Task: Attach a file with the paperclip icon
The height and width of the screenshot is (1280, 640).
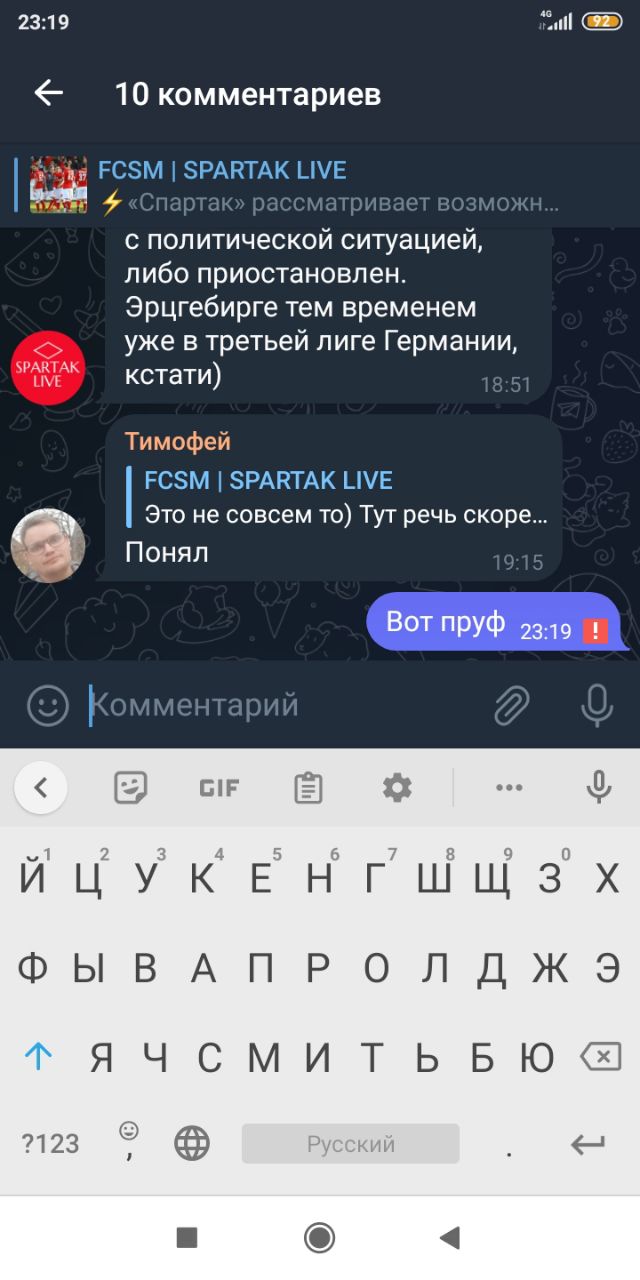Action: (511, 705)
